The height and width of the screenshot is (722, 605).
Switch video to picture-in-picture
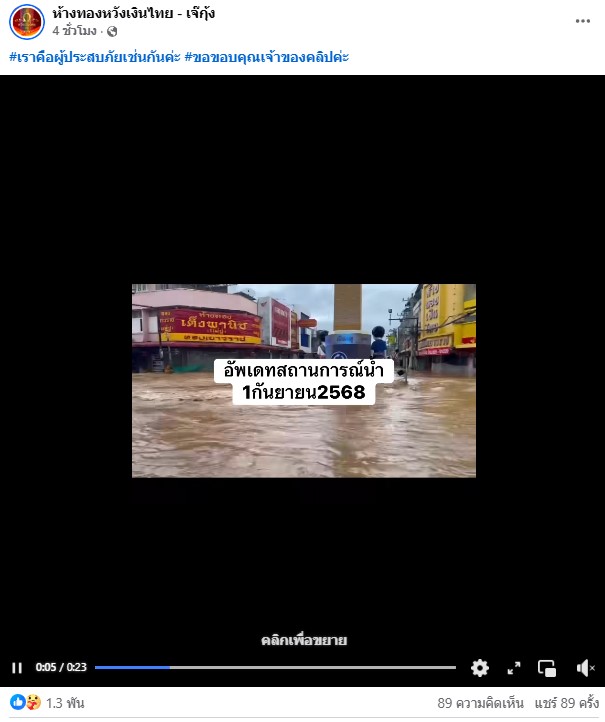(547, 668)
